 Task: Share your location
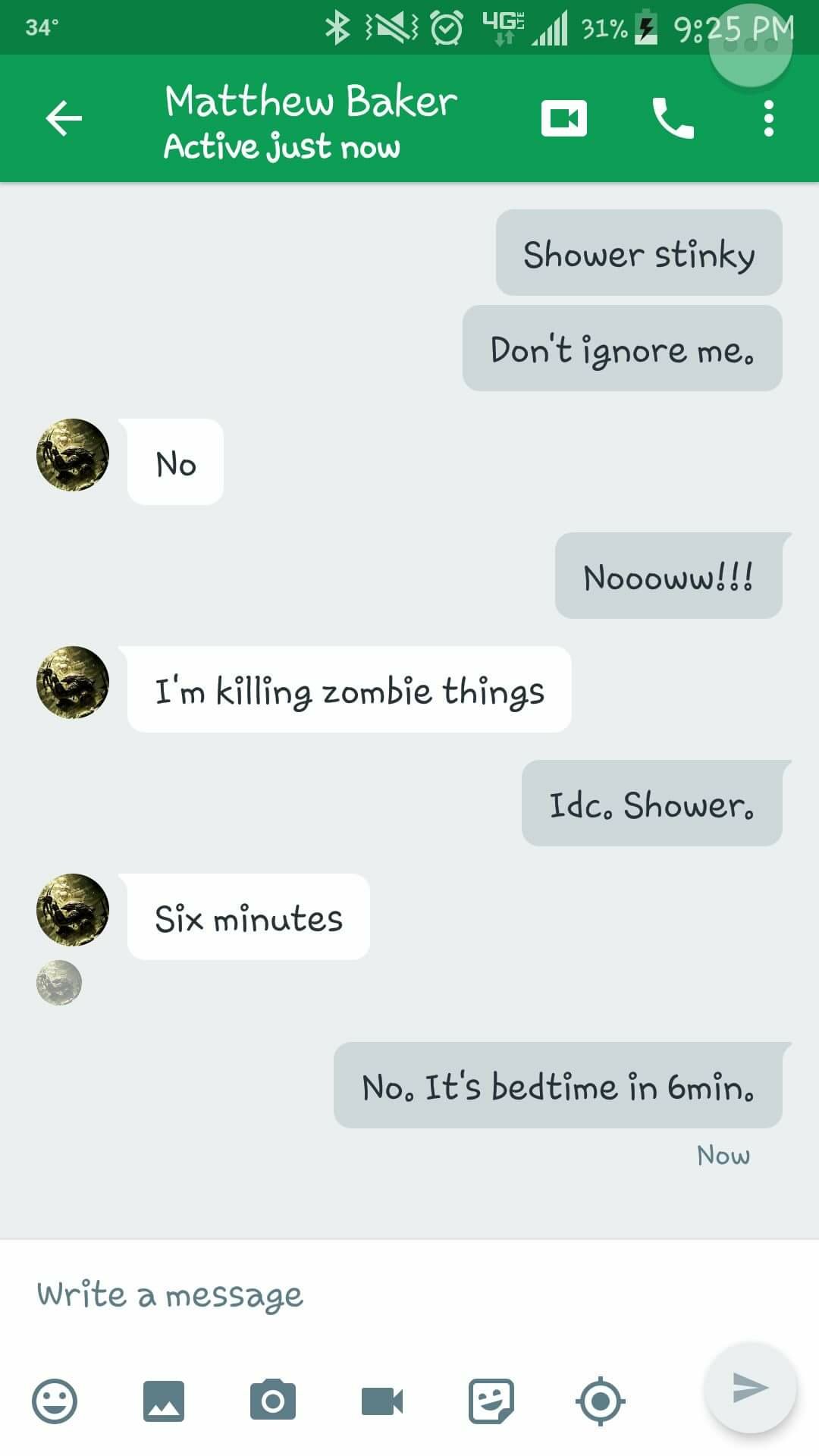point(601,1401)
